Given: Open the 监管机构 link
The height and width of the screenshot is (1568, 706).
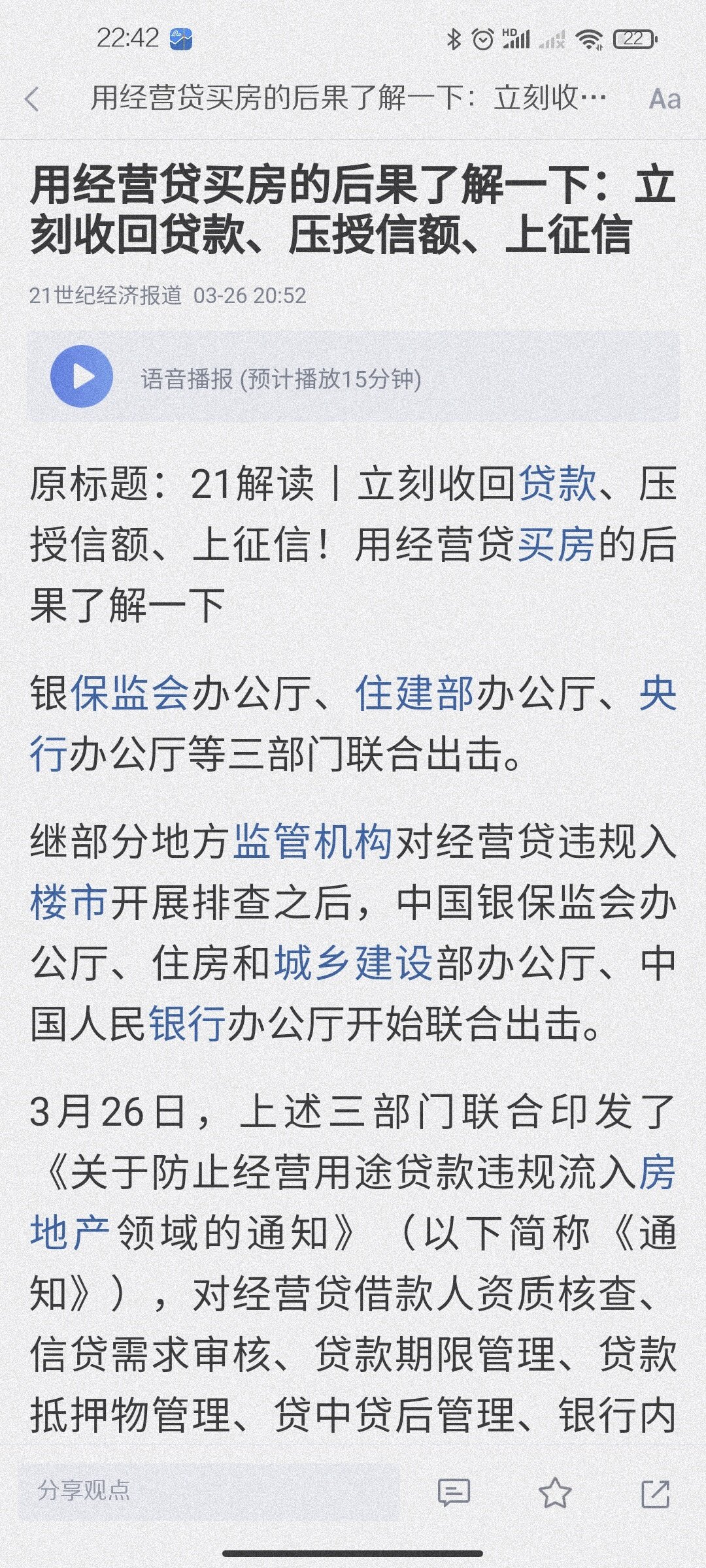Looking at the screenshot, I should click(312, 841).
